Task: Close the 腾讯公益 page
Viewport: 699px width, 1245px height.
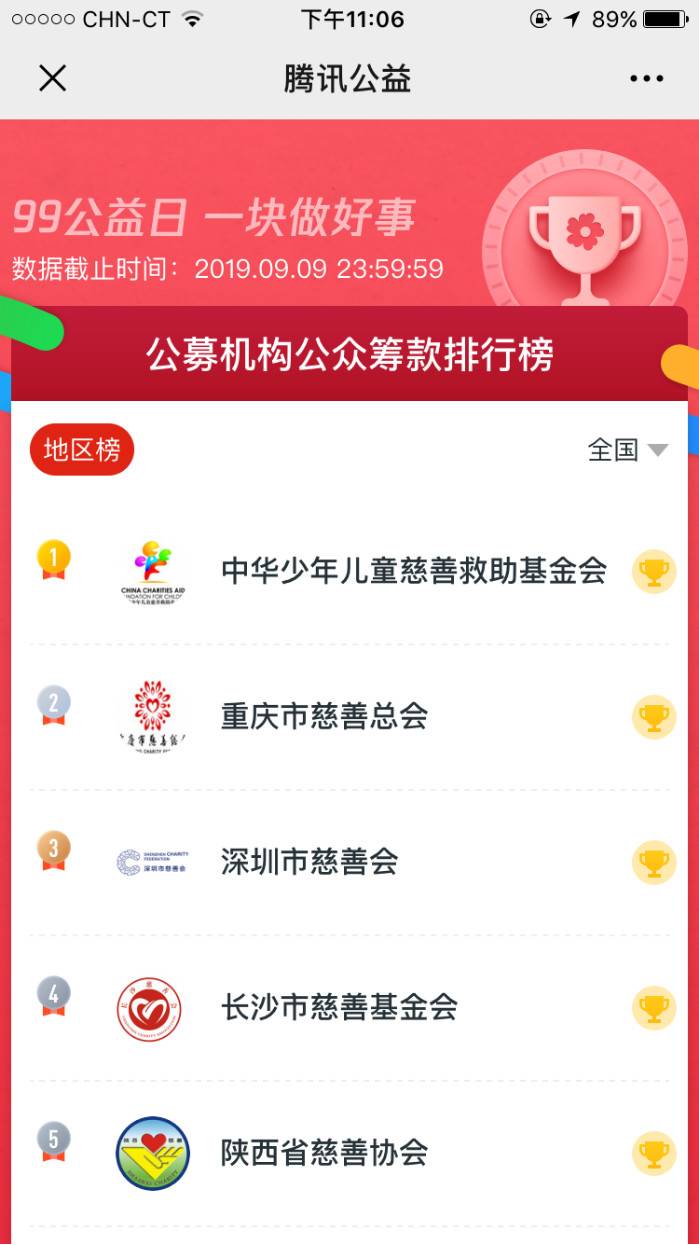Action: (52, 78)
